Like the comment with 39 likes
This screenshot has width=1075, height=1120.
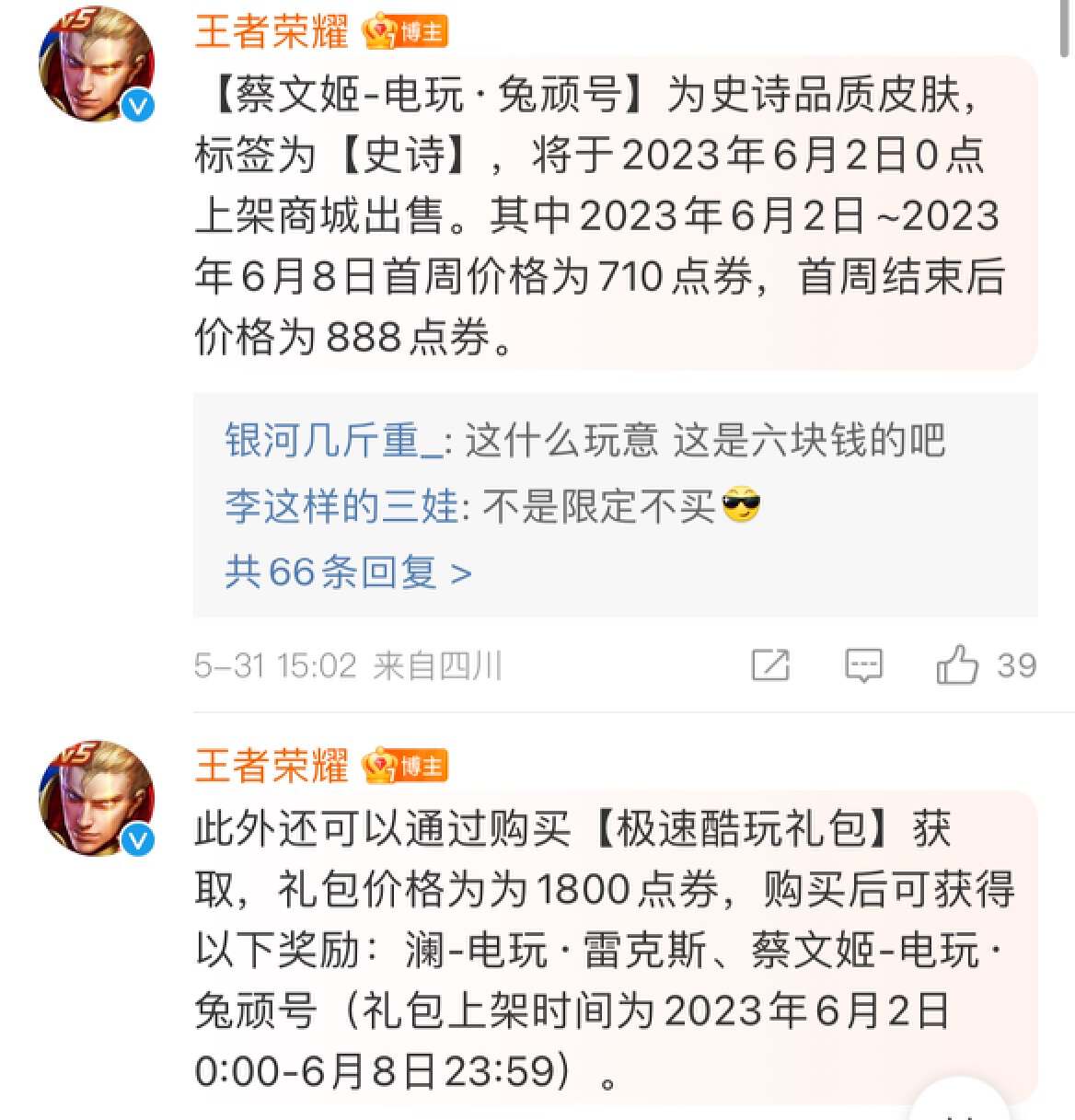(x=957, y=664)
